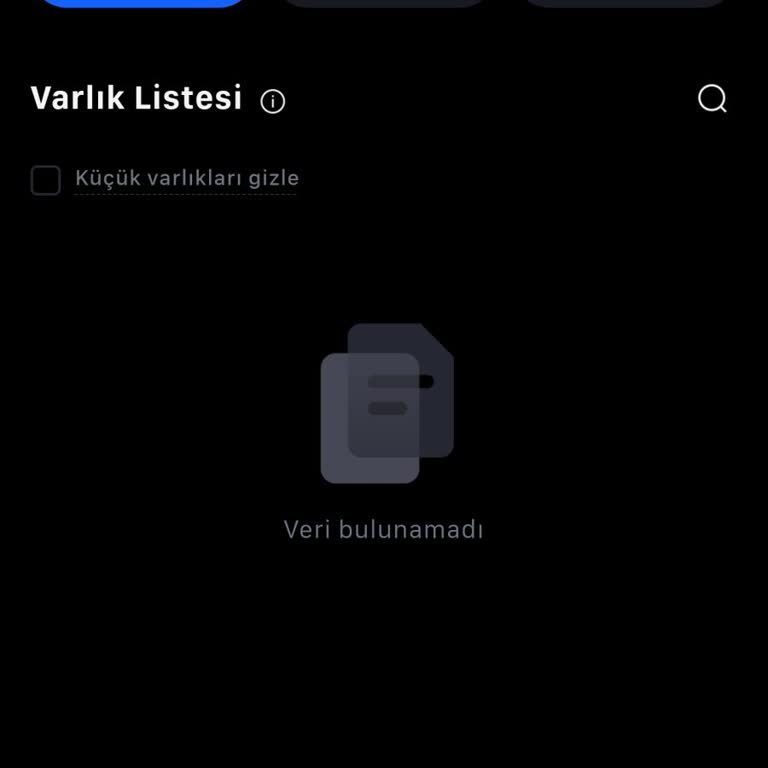Enable the Küçük varlıkları gizle checkbox

coord(46,180)
